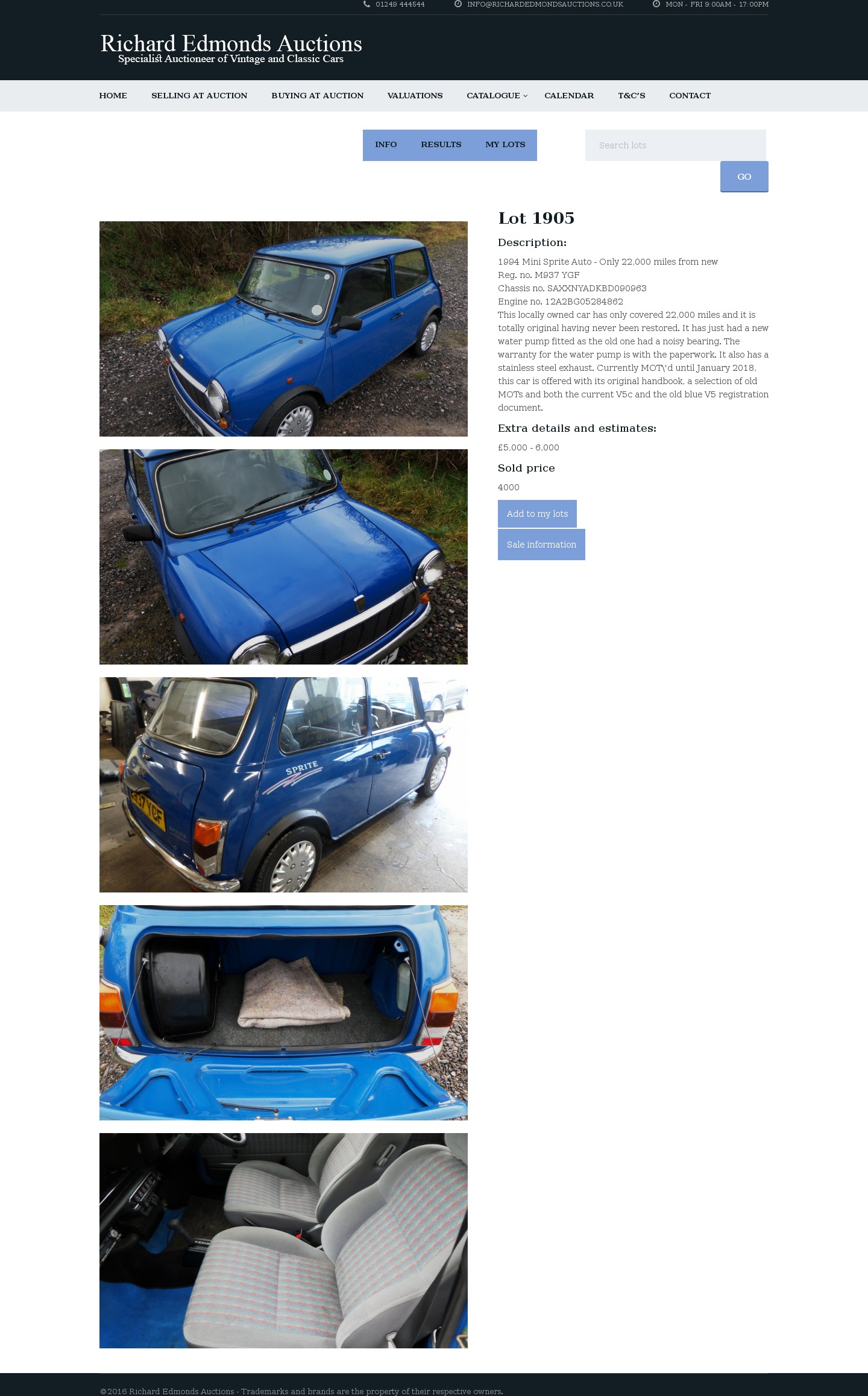Open Selling at Auction page
The width and height of the screenshot is (868, 1396).
(x=199, y=95)
